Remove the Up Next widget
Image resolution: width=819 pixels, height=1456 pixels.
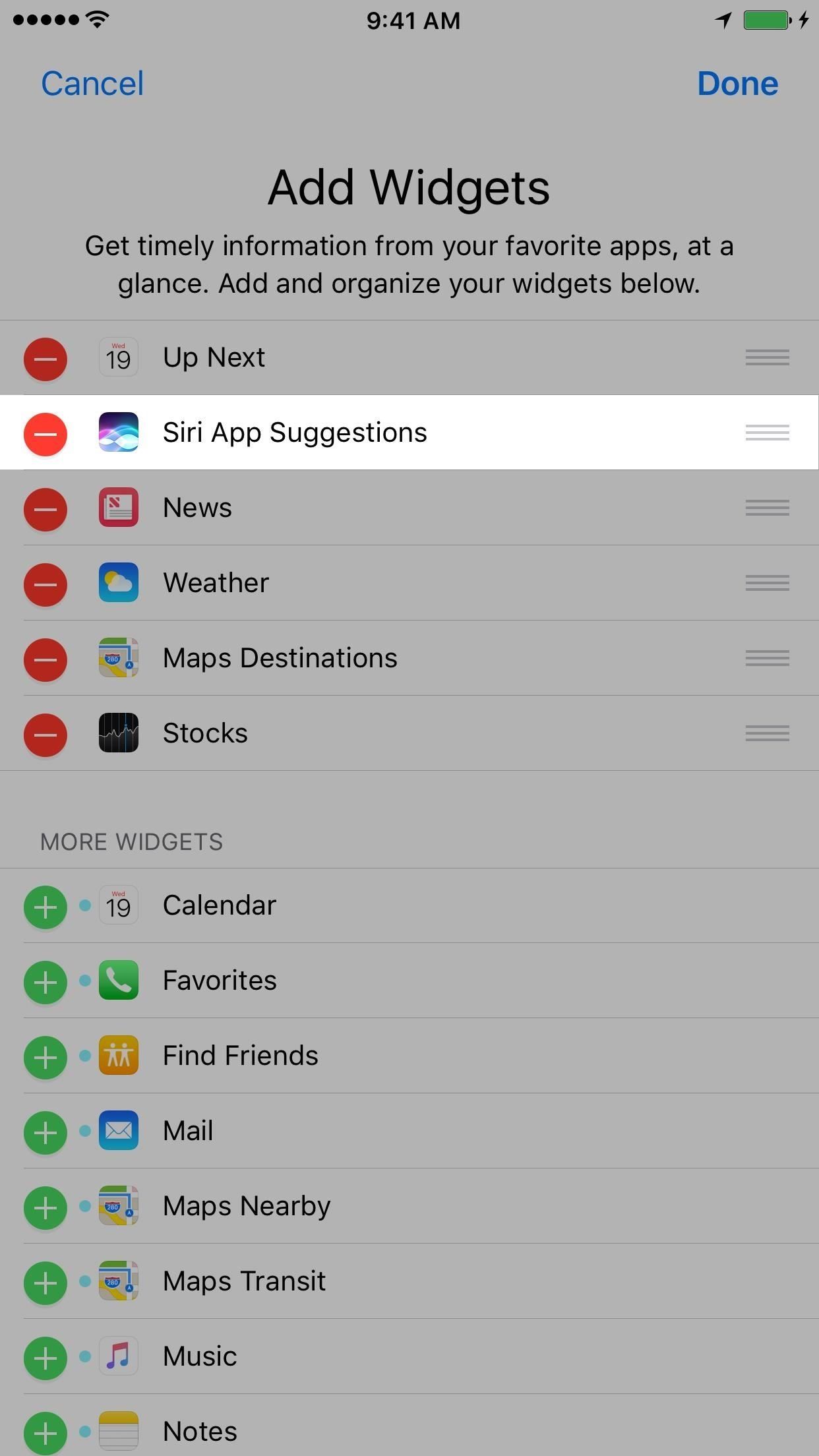45,359
